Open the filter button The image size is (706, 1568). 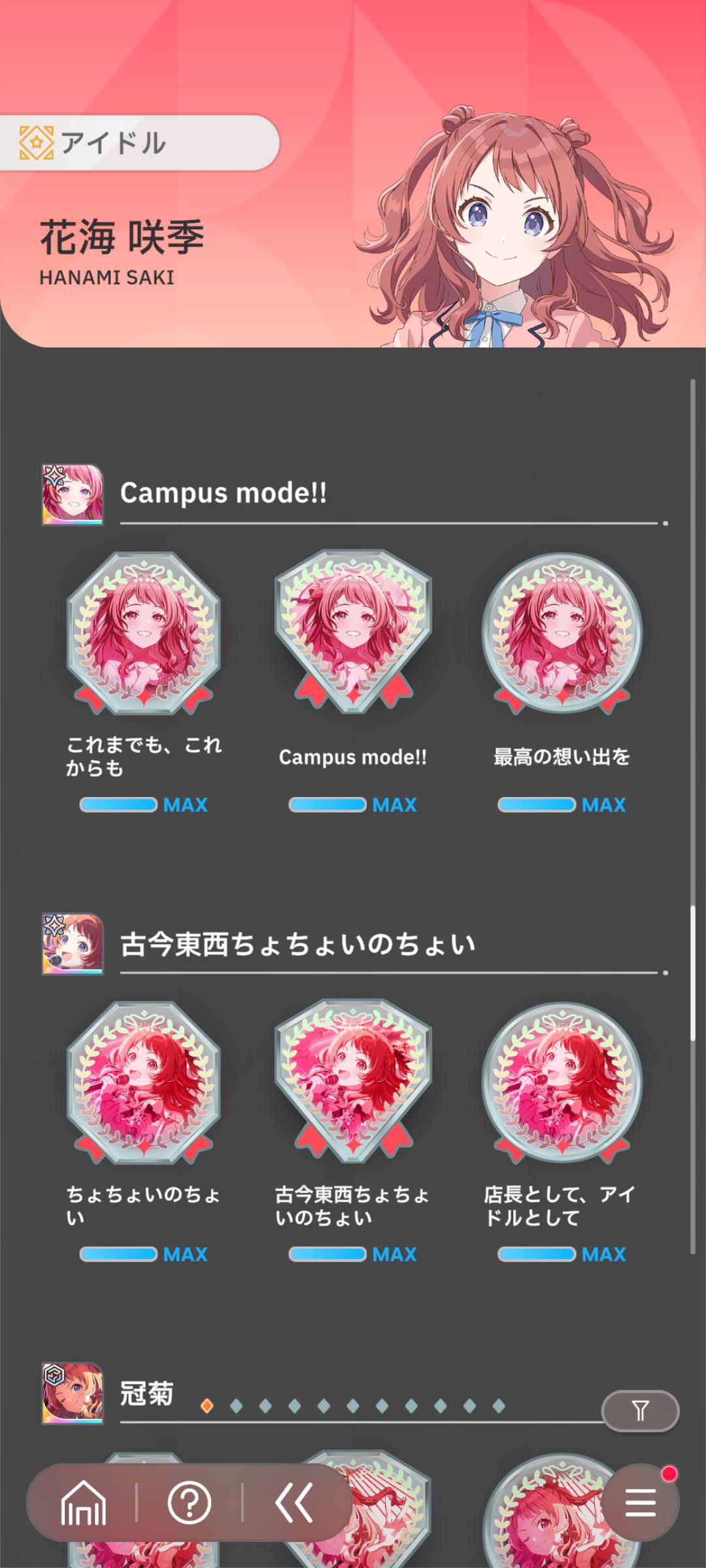coord(640,1411)
